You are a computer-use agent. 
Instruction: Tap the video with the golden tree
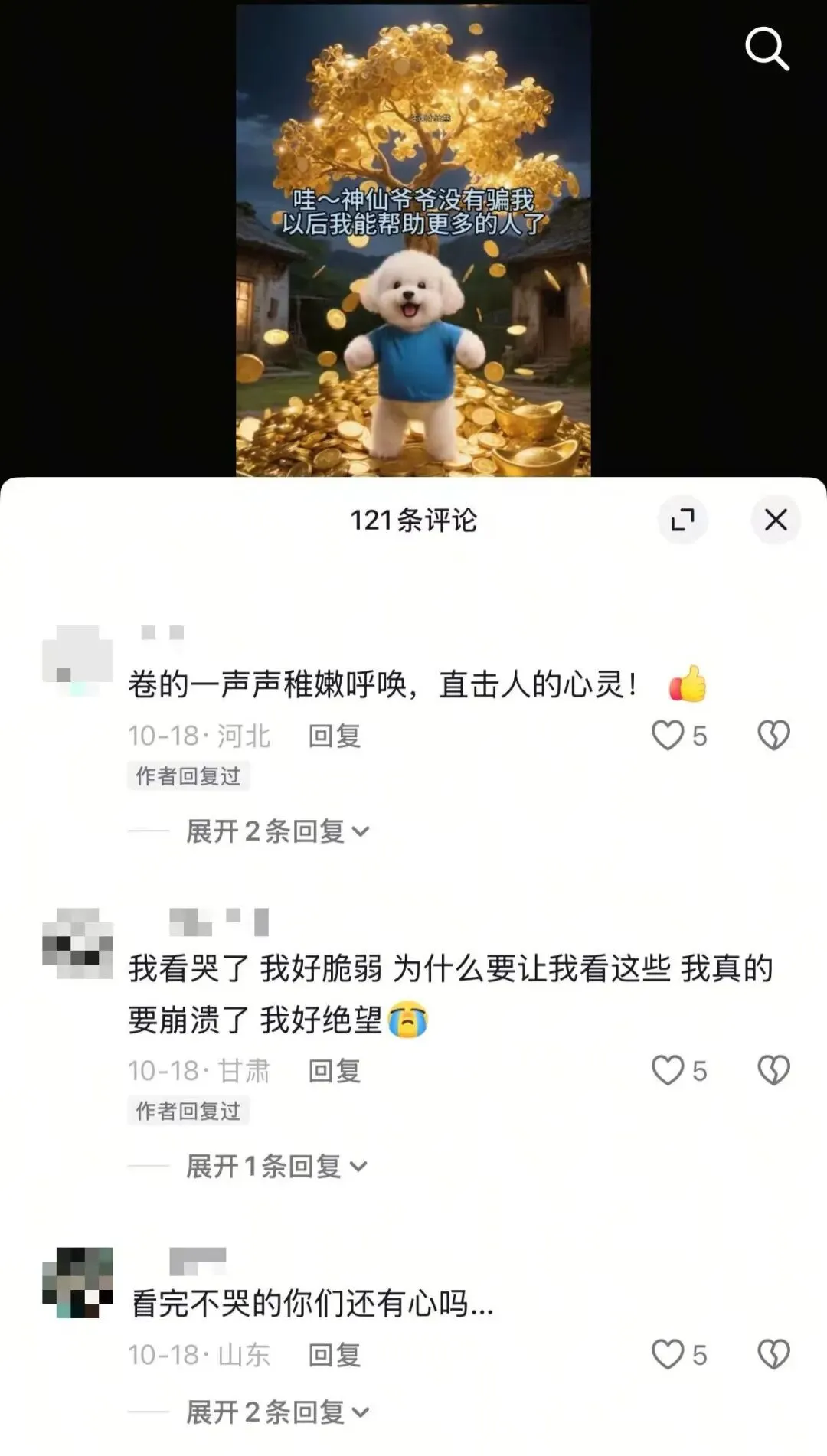[413, 237]
